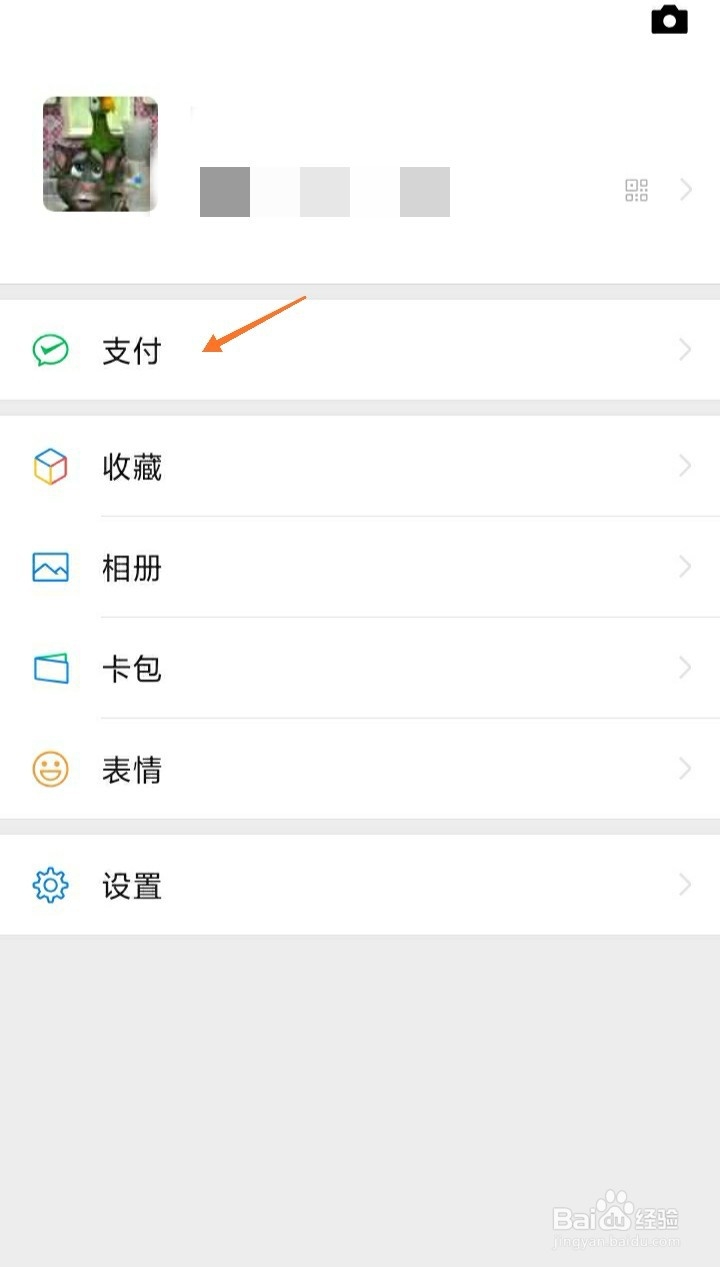Expand the 收藏 row chevron
Viewport: 720px width, 1267px height.
point(684,467)
